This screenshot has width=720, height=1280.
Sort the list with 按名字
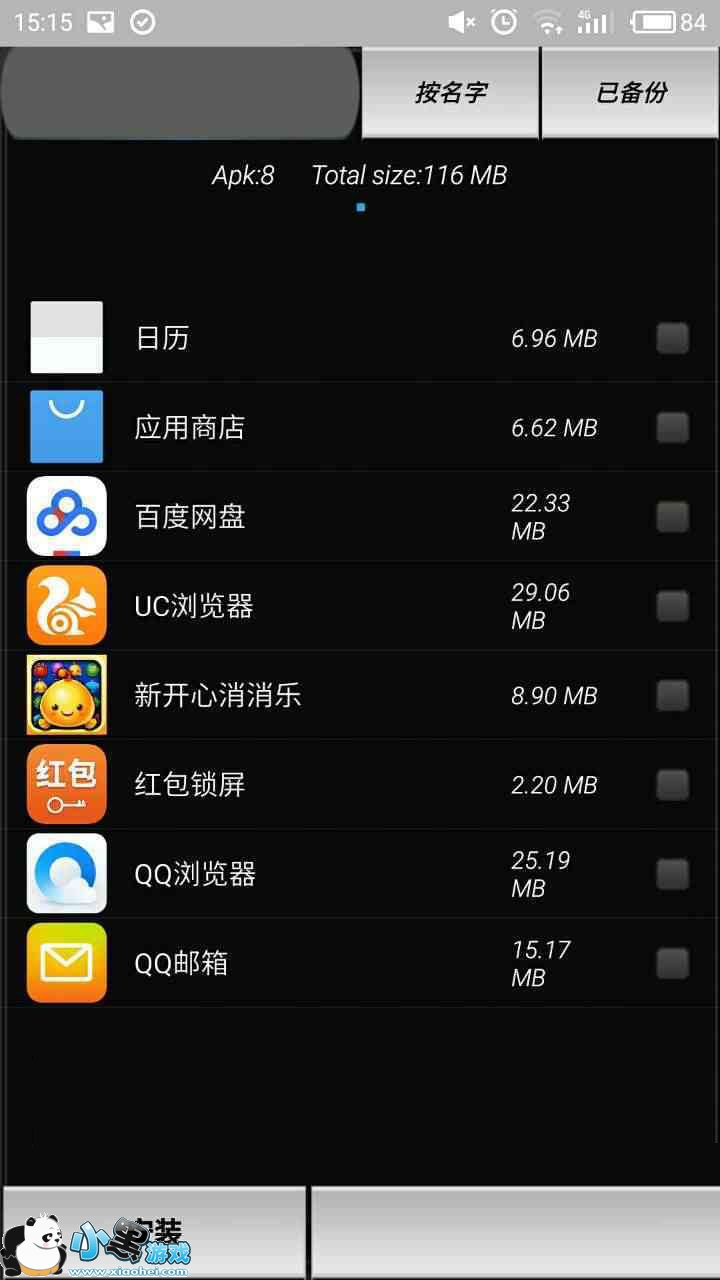450,92
